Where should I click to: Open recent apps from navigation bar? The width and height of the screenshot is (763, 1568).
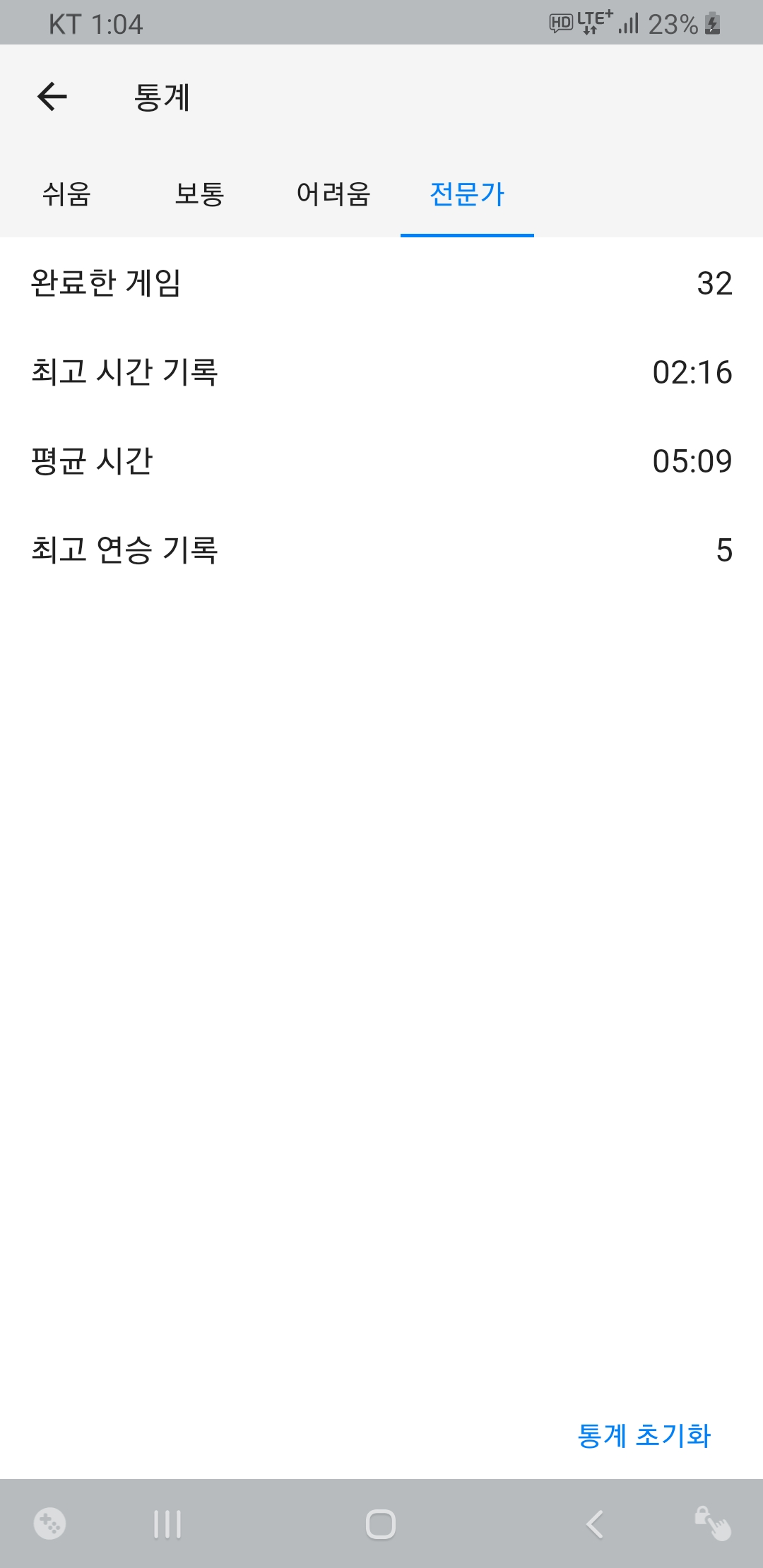coord(167,1524)
